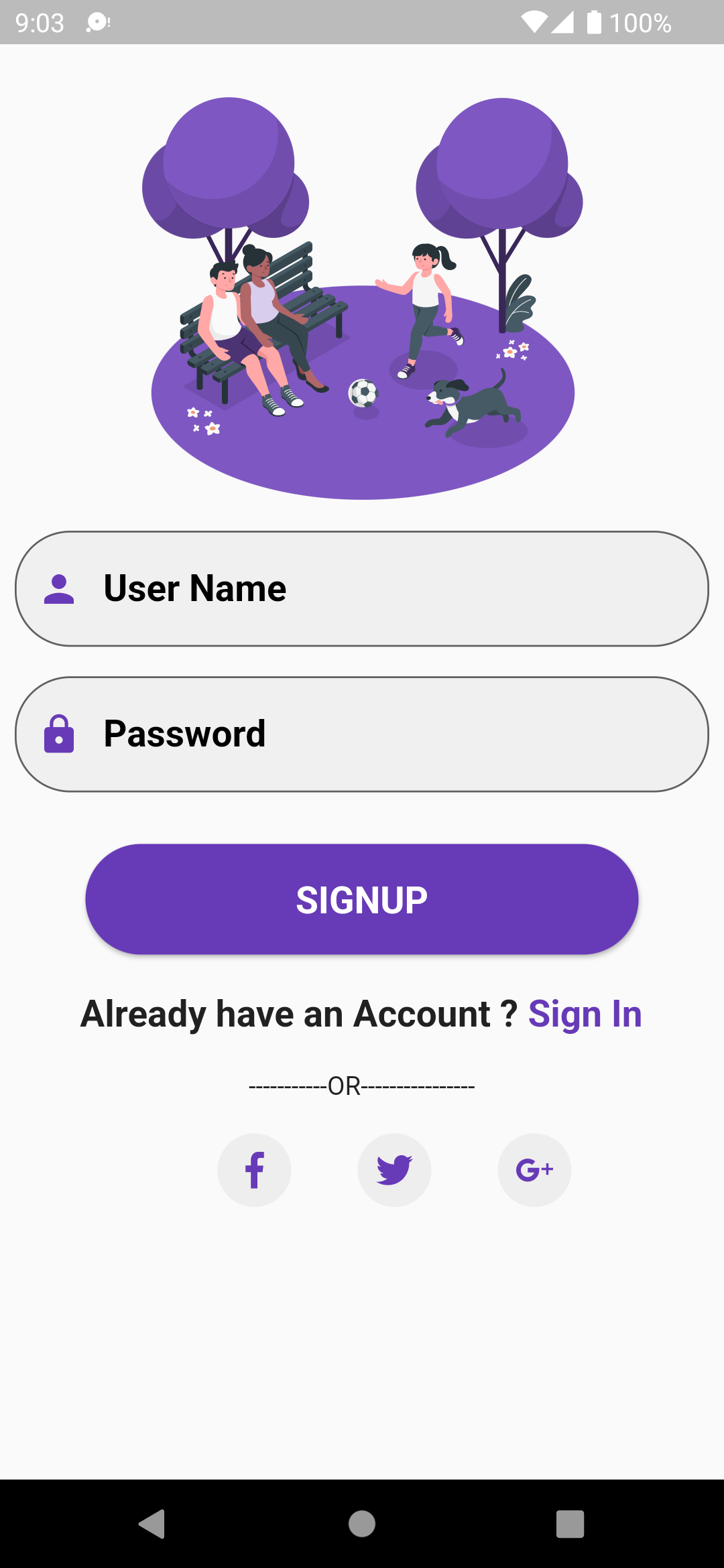This screenshot has width=724, height=1568.
Task: Tap the battery icon in the status bar
Action: pyautogui.click(x=593, y=22)
